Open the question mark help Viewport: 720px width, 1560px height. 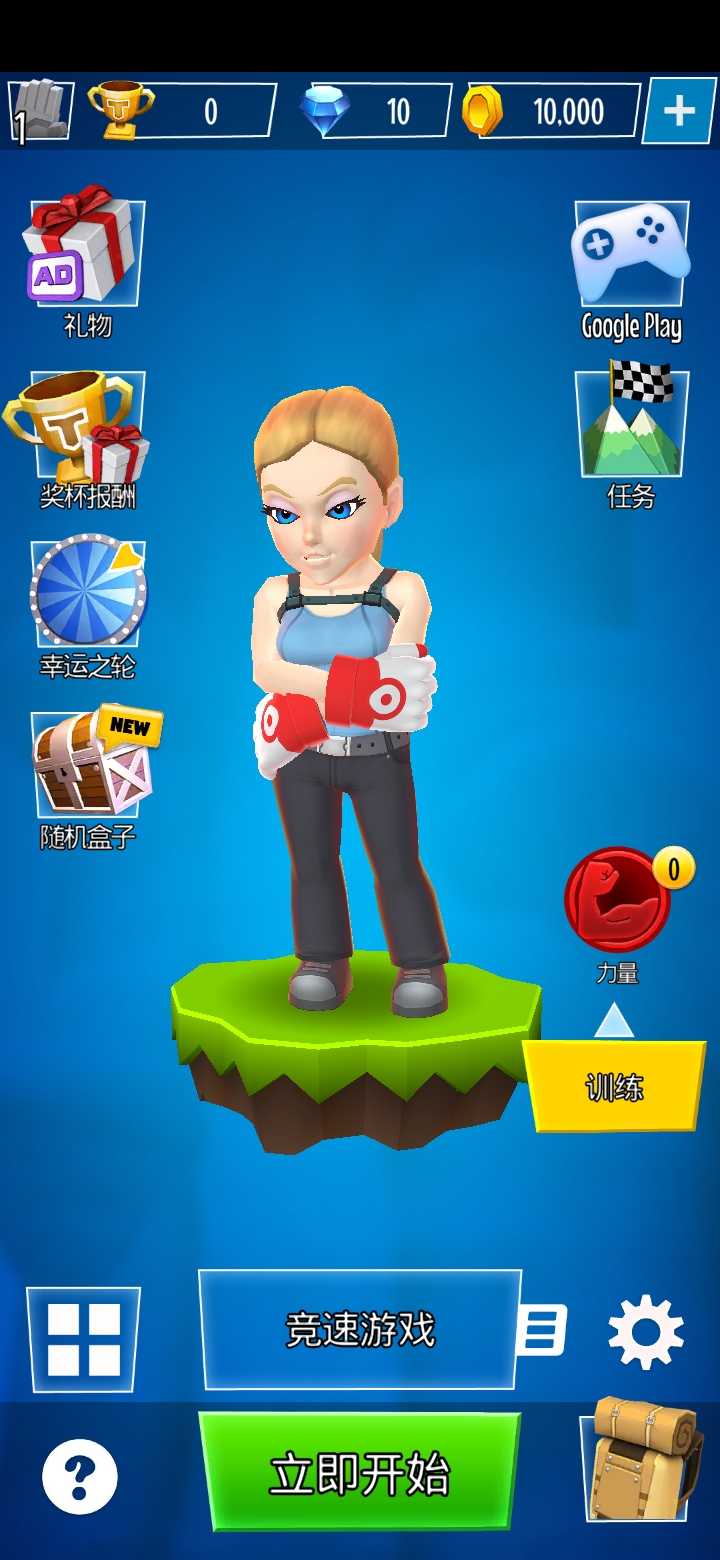[x=80, y=1476]
